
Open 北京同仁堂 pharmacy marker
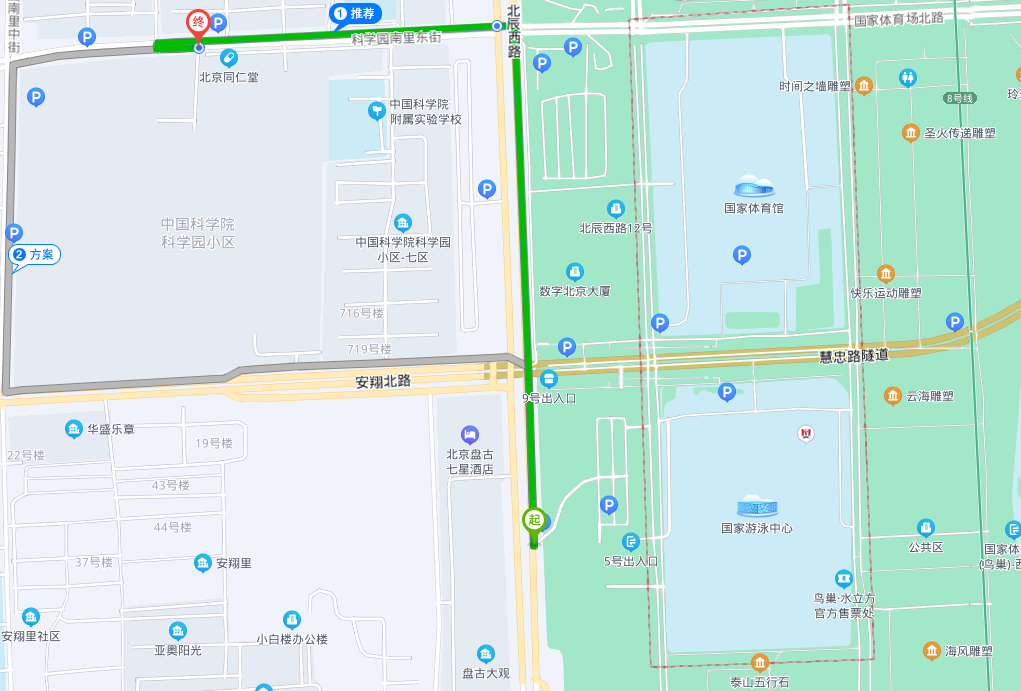coord(228,58)
